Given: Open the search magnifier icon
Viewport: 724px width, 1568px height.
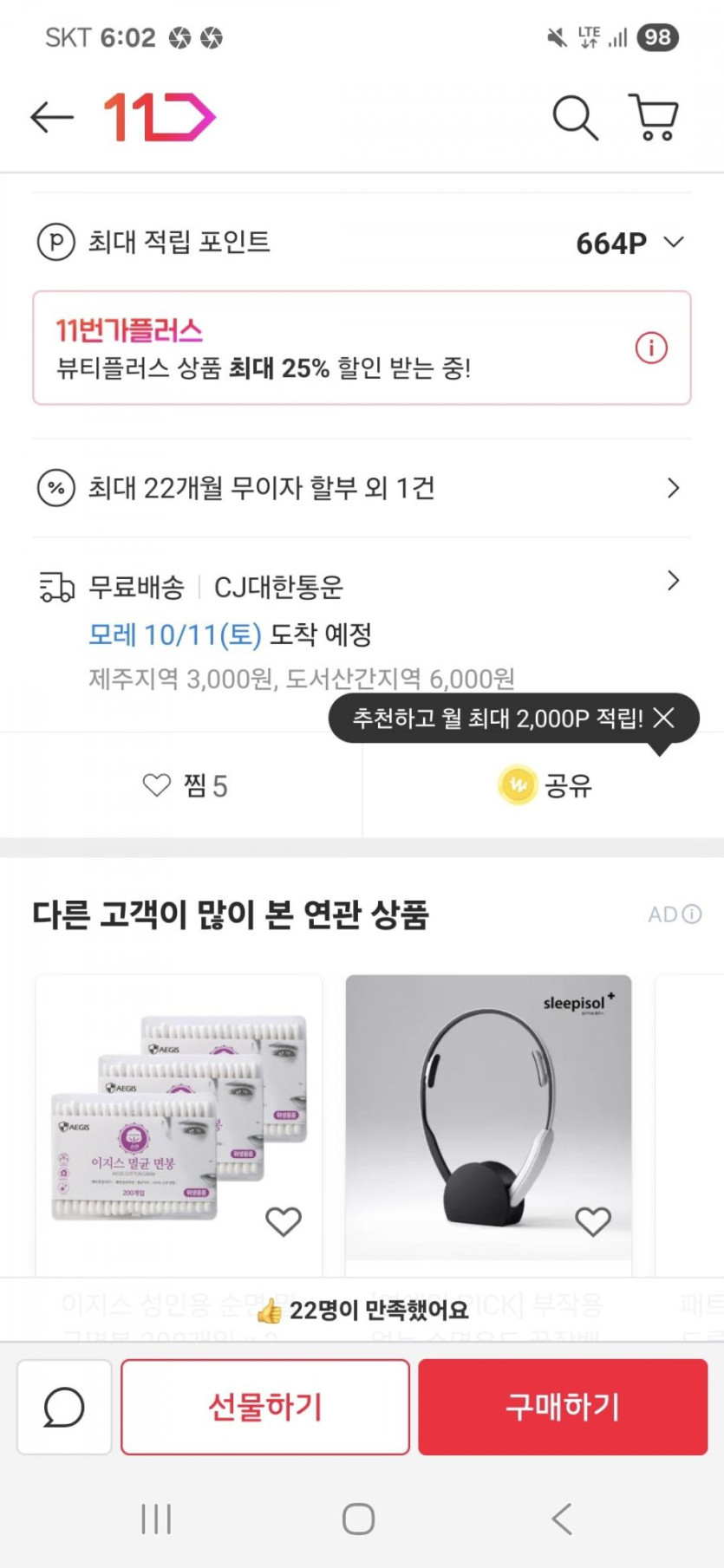Looking at the screenshot, I should (x=575, y=117).
